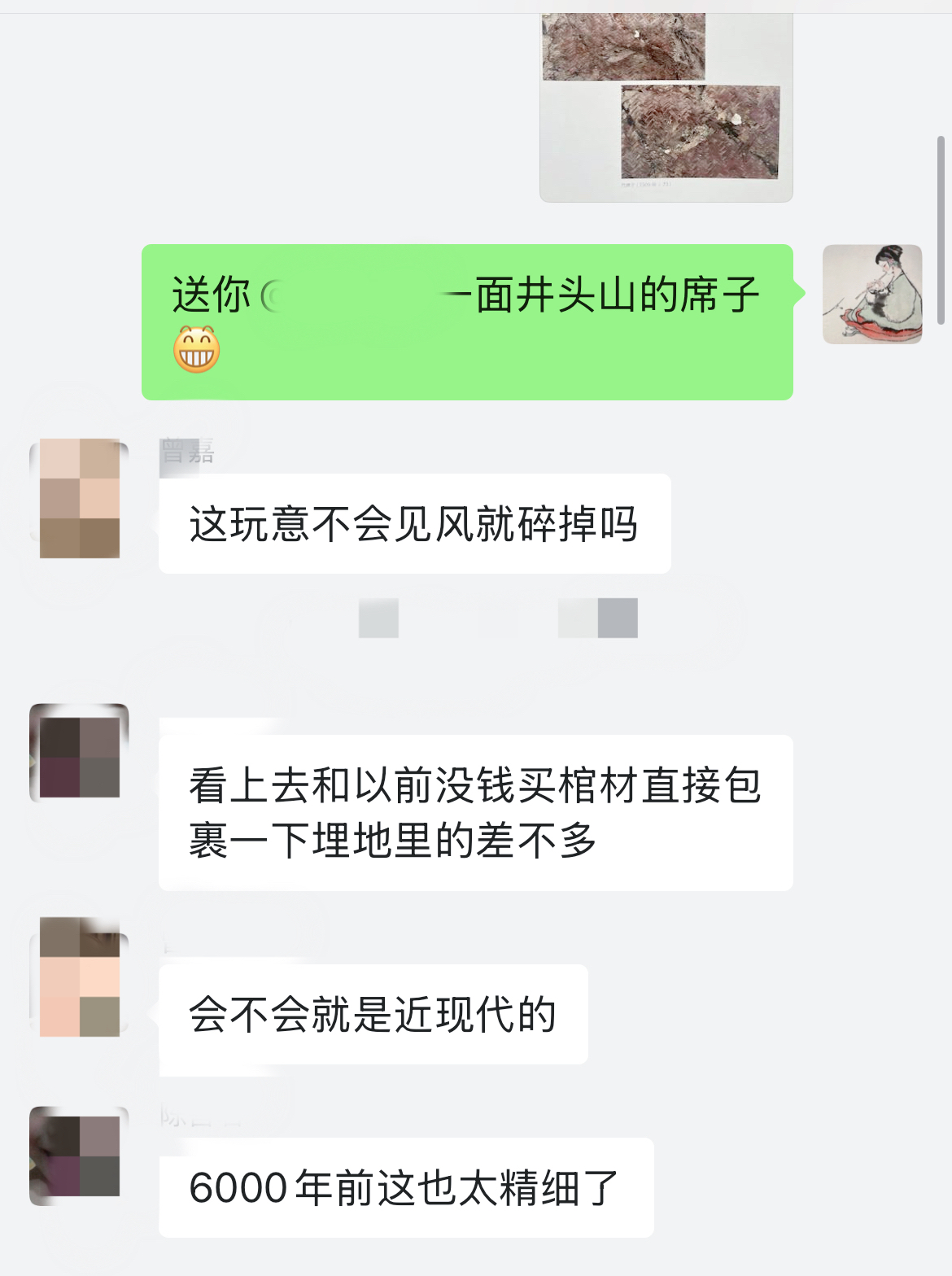Open profile of sender of 这玩意不会见风就碎掉吗
Screen dimensions: 952x1276
[79, 498]
